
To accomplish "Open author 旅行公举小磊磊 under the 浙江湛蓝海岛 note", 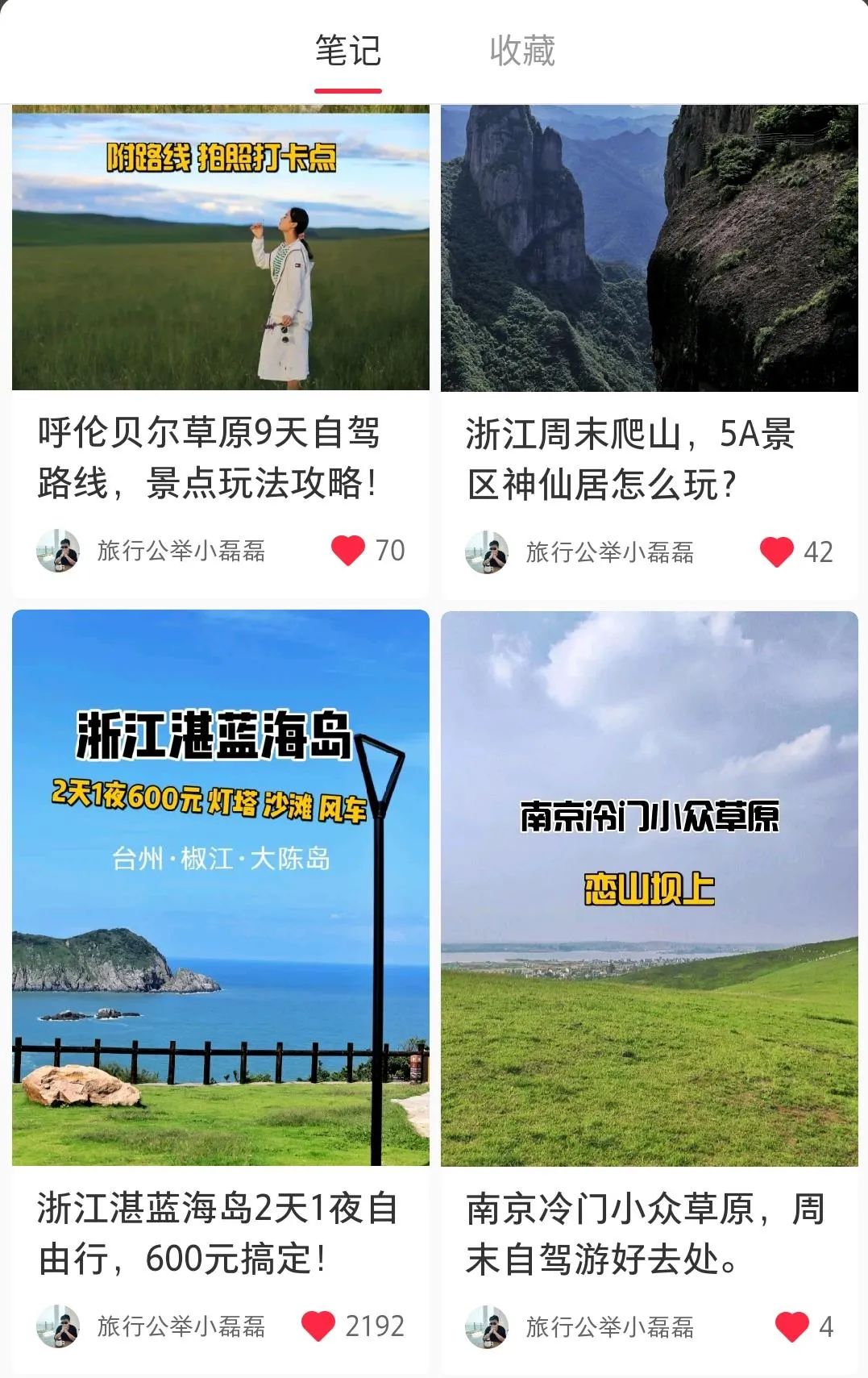I will click(152, 1326).
